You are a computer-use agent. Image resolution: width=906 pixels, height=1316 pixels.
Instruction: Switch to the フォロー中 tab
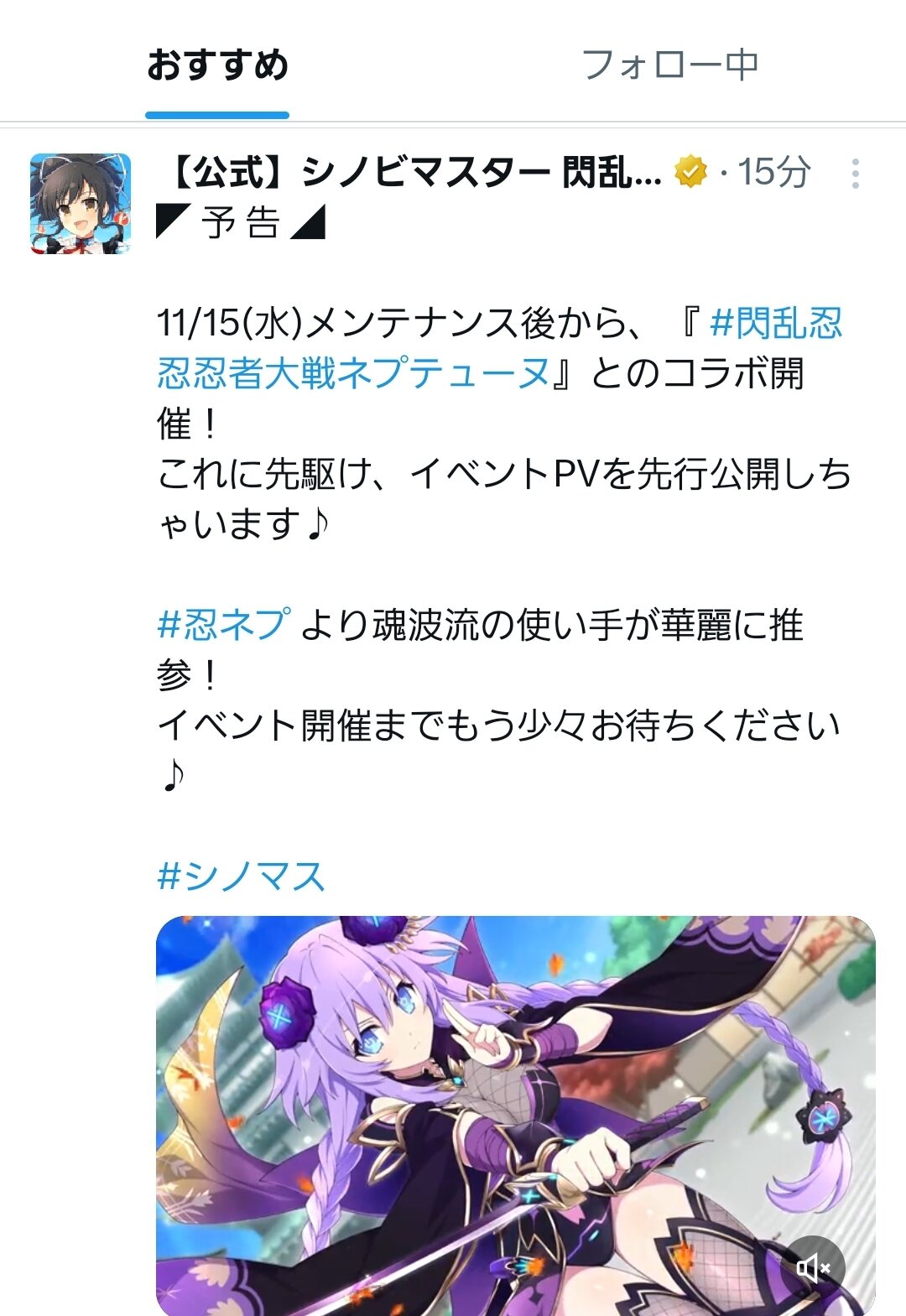click(669, 65)
